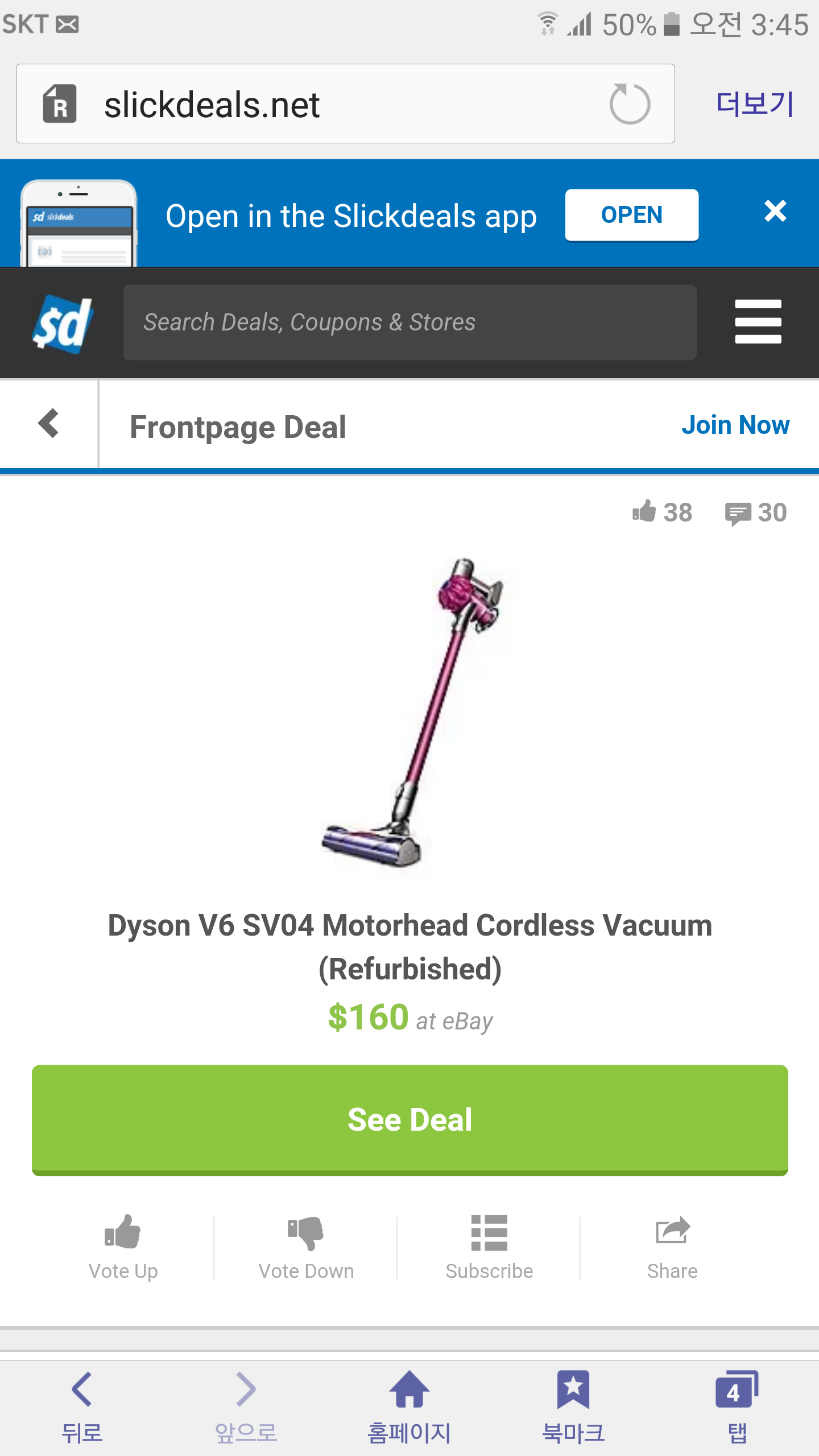Tap See Deal for the Dyson vacuum
819x1456 pixels.
click(x=409, y=1119)
